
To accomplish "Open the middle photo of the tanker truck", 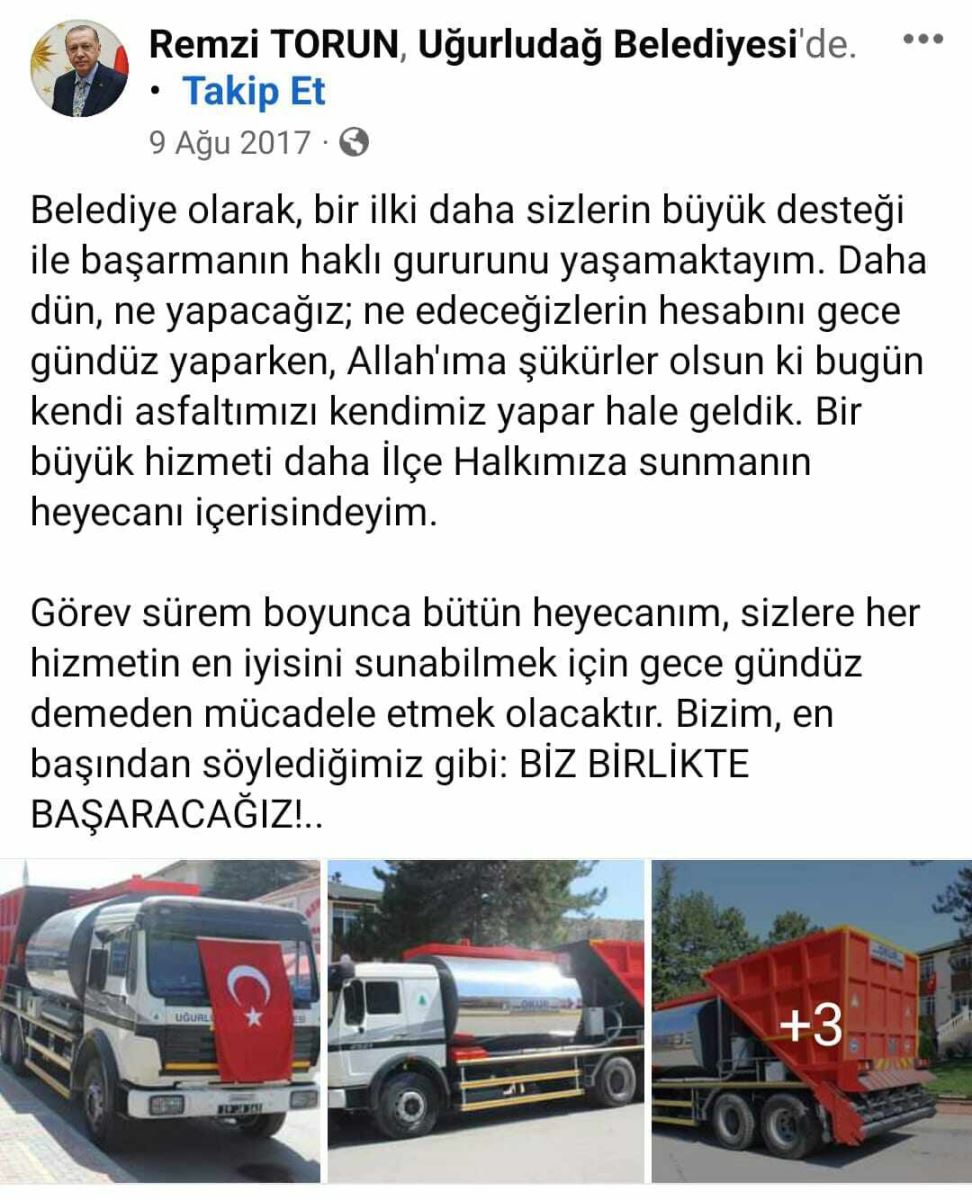I will coord(486,1020).
